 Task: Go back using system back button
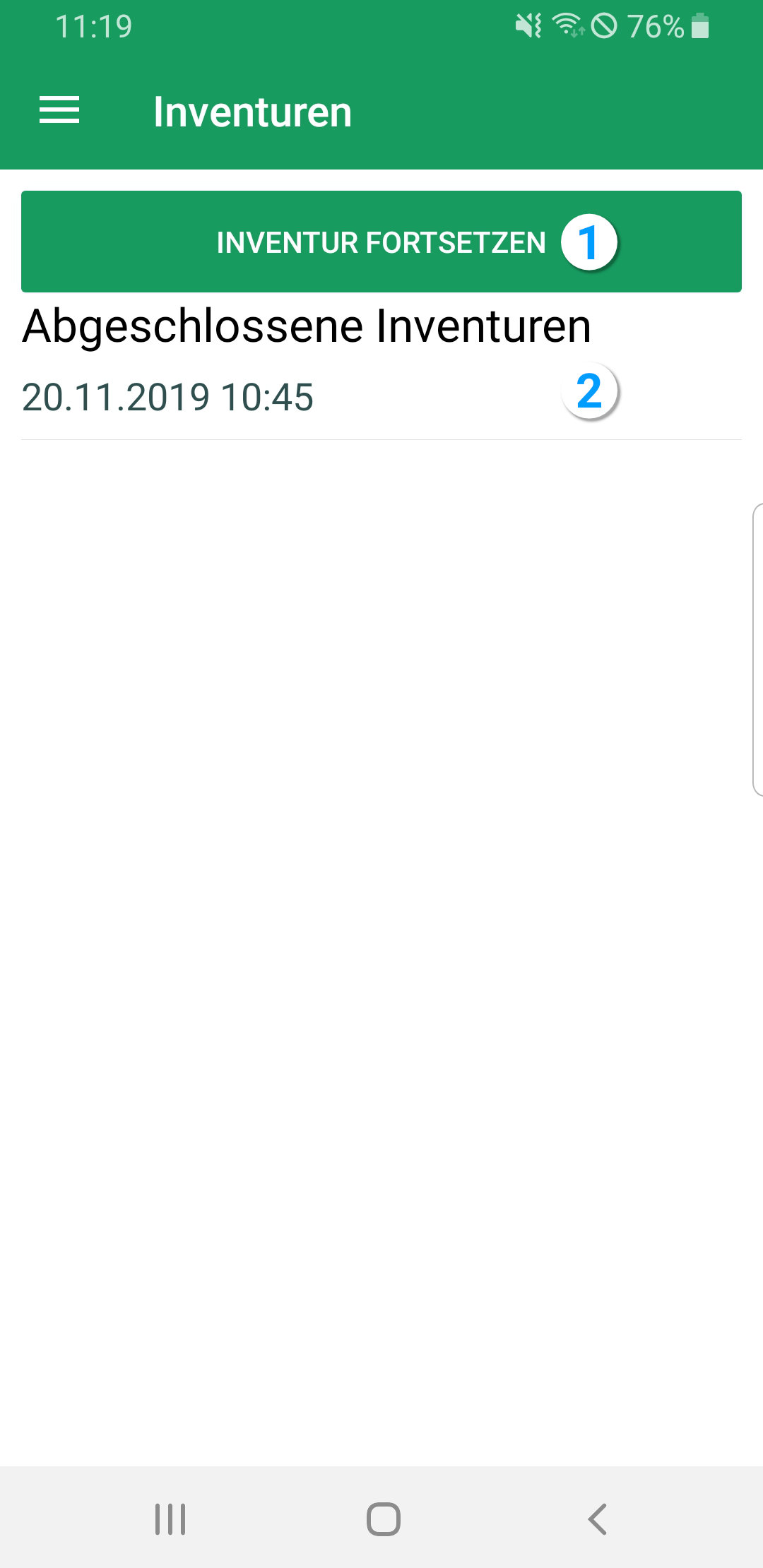[597, 1519]
